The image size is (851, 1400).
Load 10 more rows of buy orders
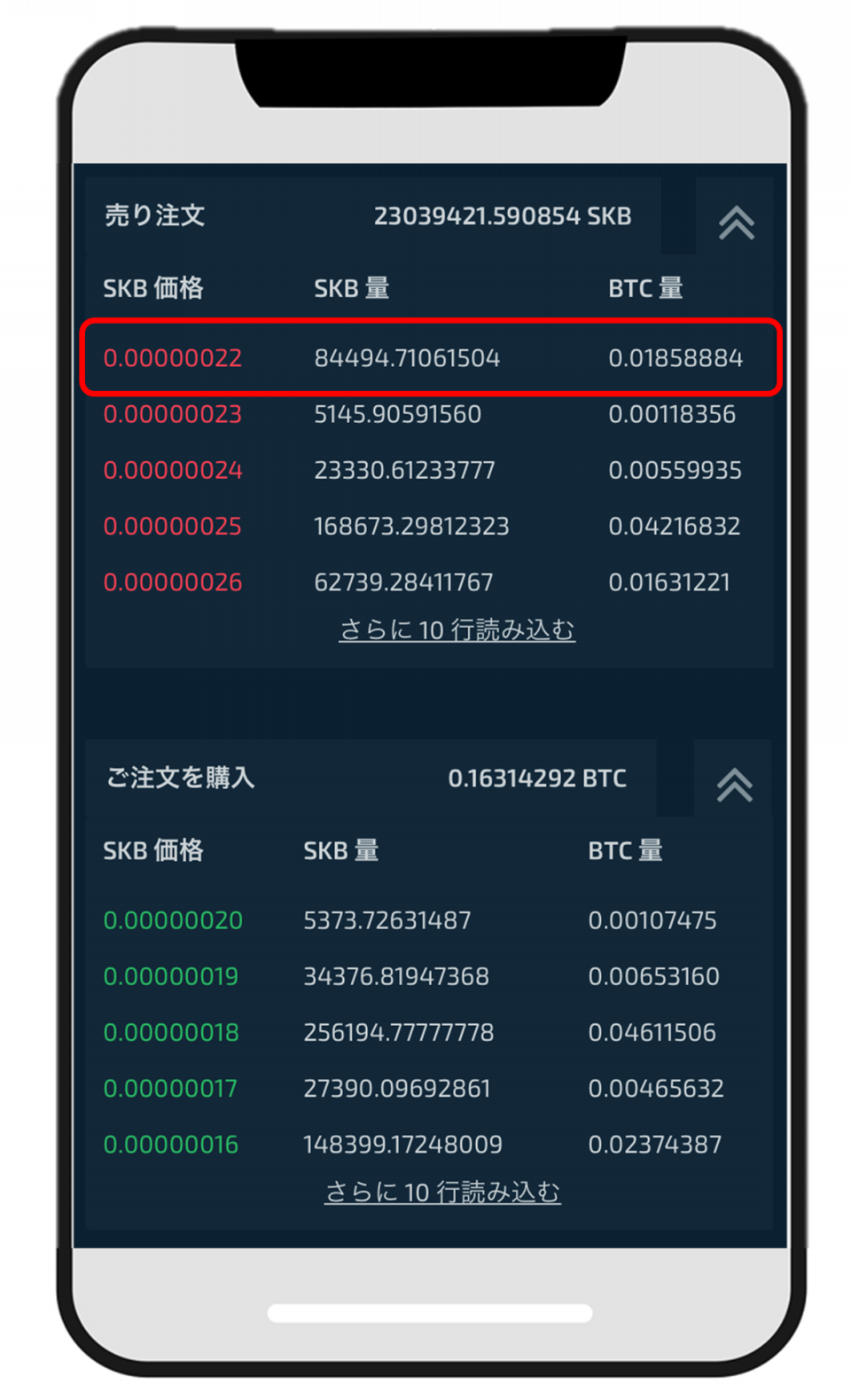(442, 1192)
